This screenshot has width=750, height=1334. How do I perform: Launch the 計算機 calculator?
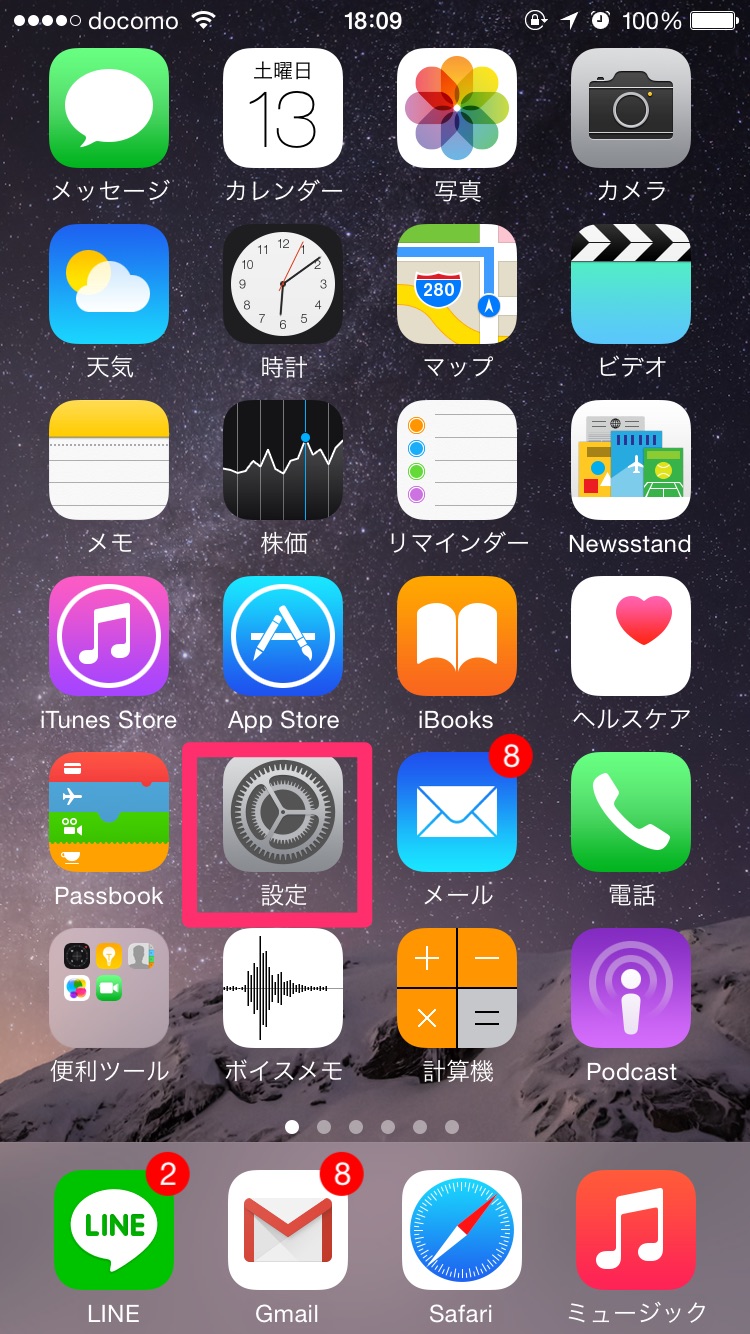pyautogui.click(x=457, y=988)
